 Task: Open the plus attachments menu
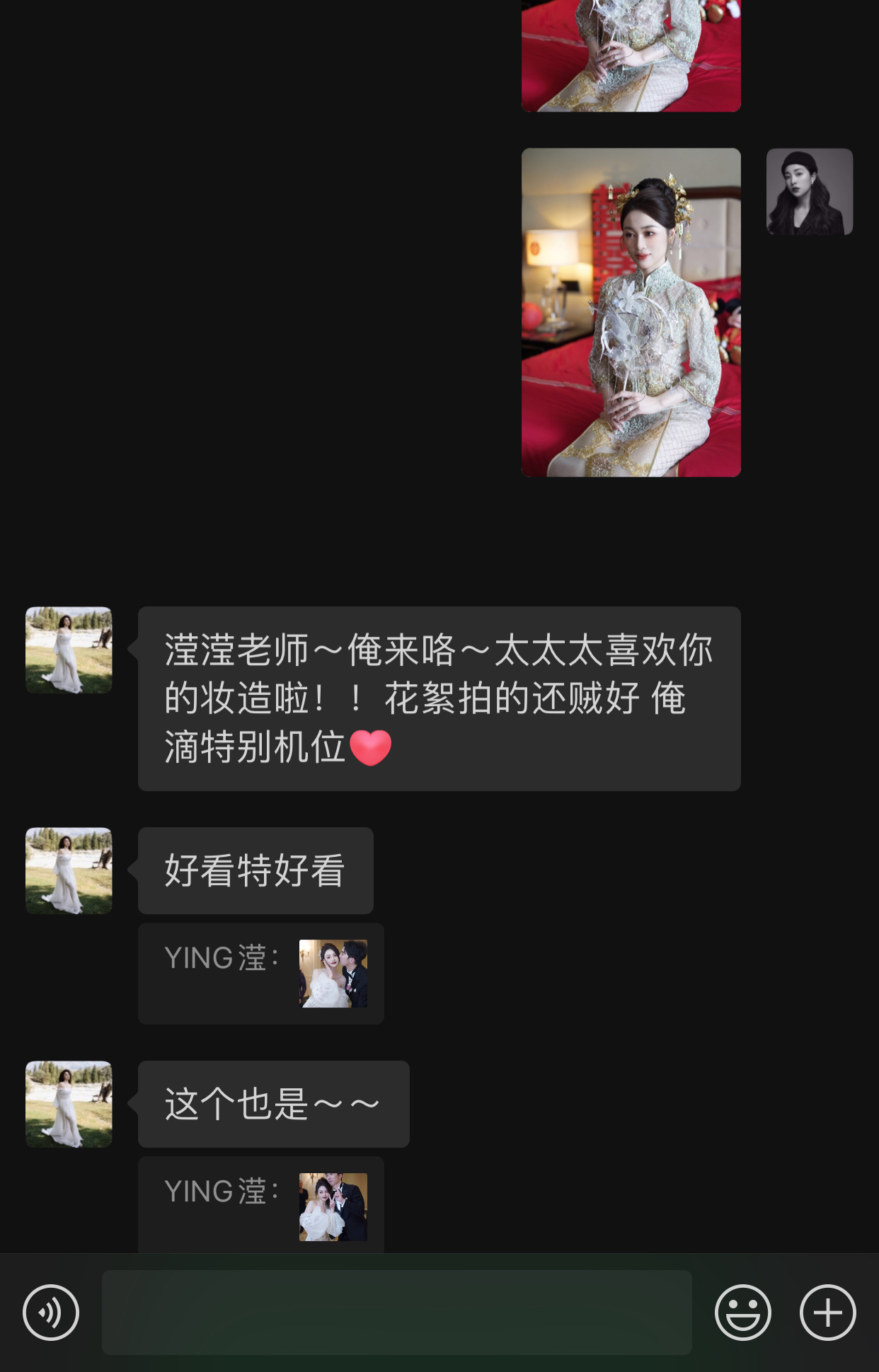pos(827,1313)
